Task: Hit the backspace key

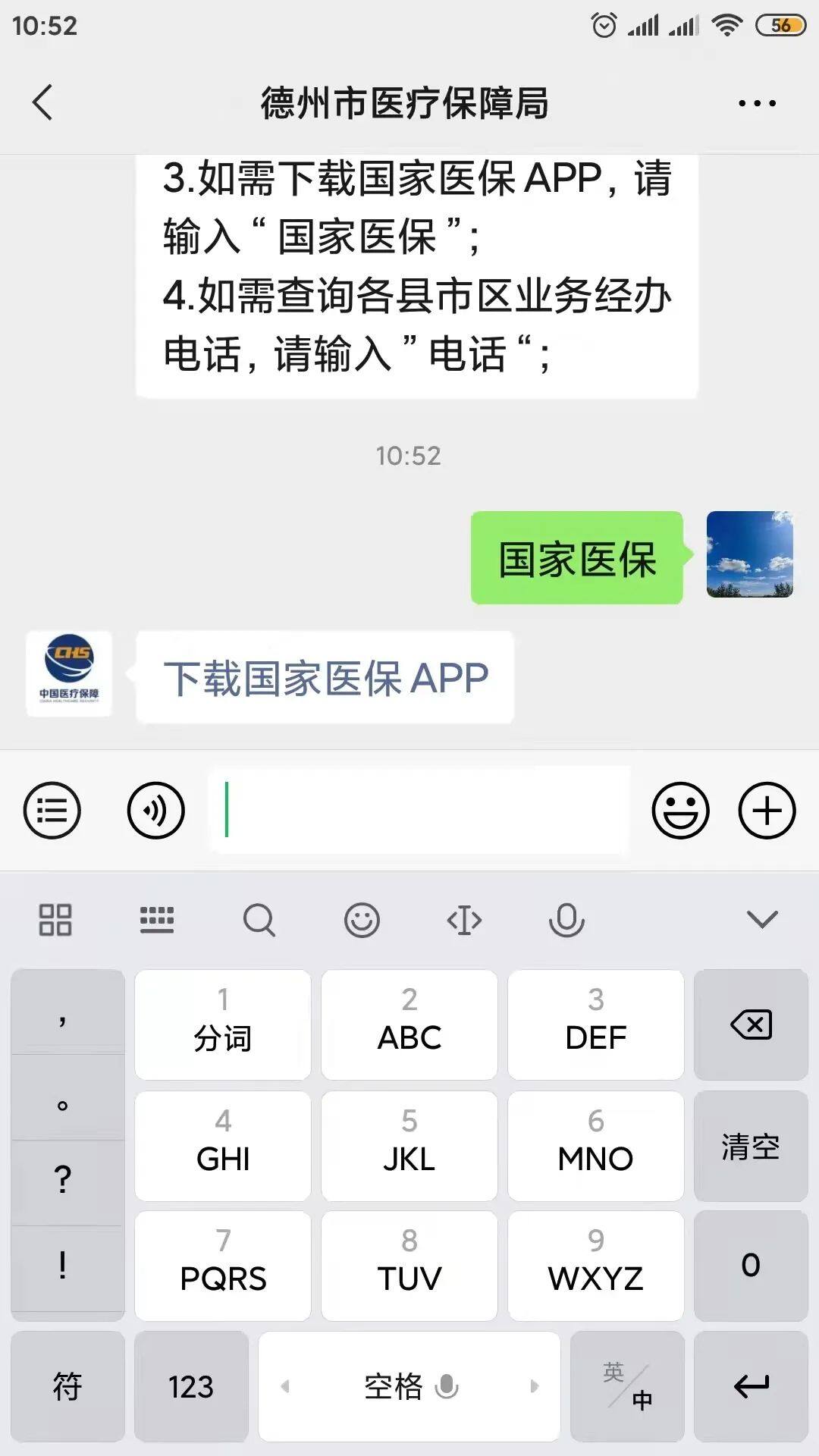Action: click(x=751, y=1025)
